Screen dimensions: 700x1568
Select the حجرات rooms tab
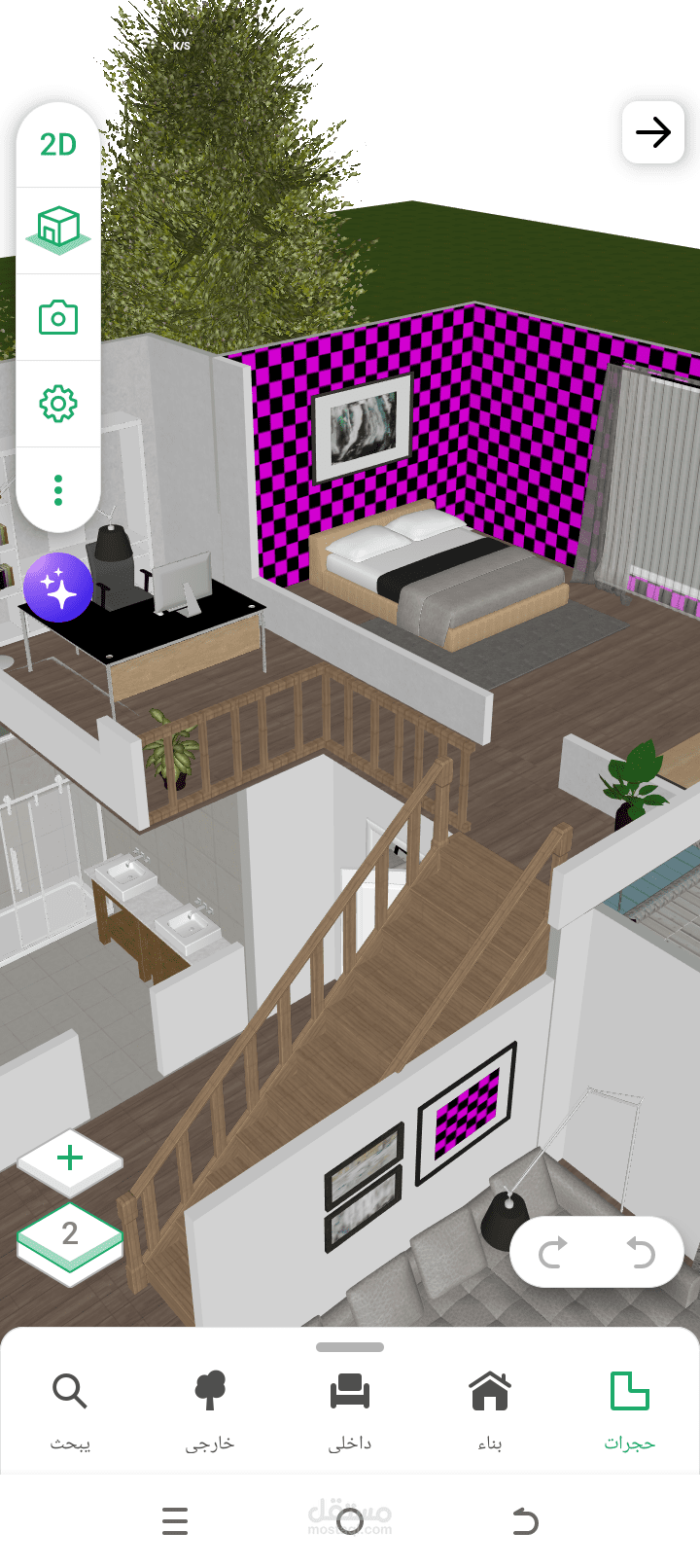click(x=630, y=1411)
